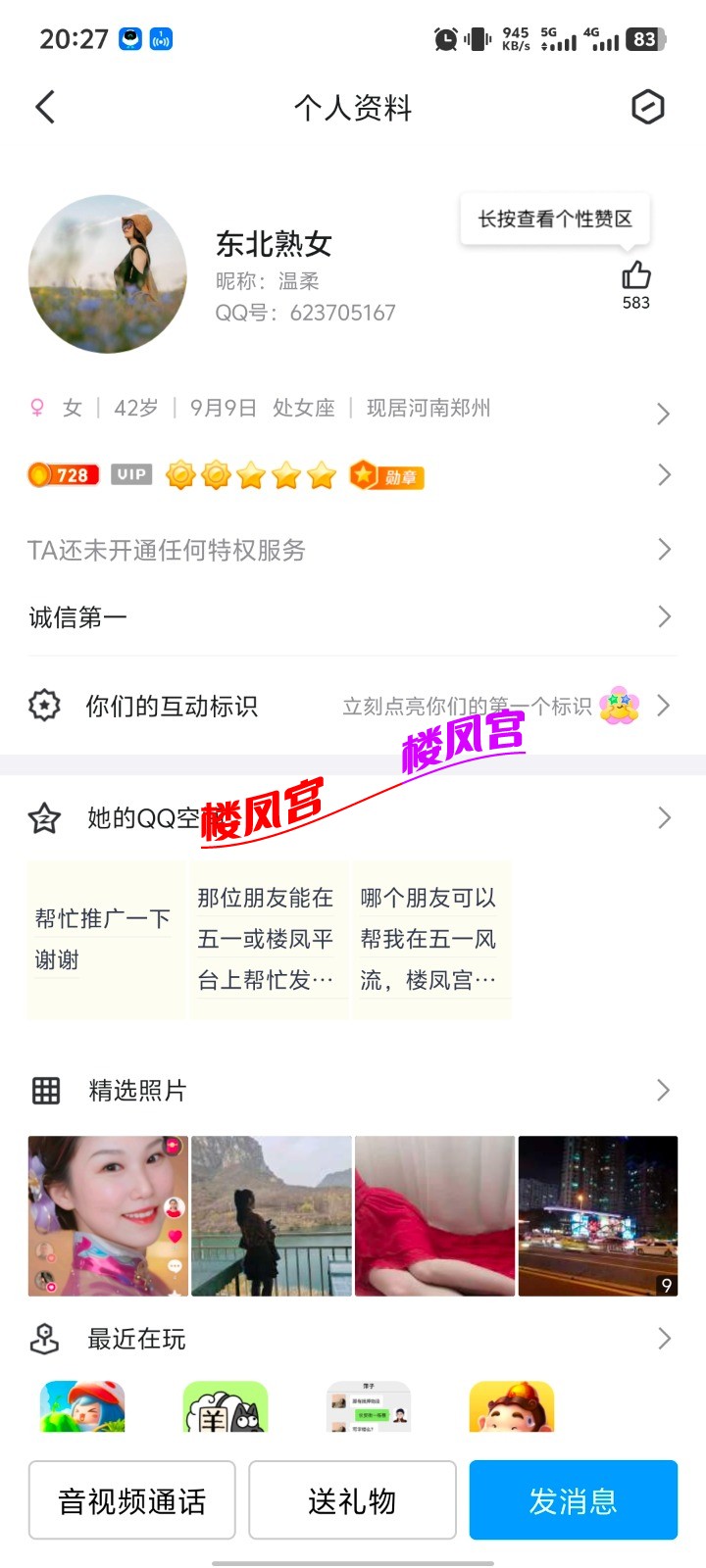This screenshot has height=1568, width=706.
Task: Open the 那位朋友能在 post card
Action: (x=269, y=940)
